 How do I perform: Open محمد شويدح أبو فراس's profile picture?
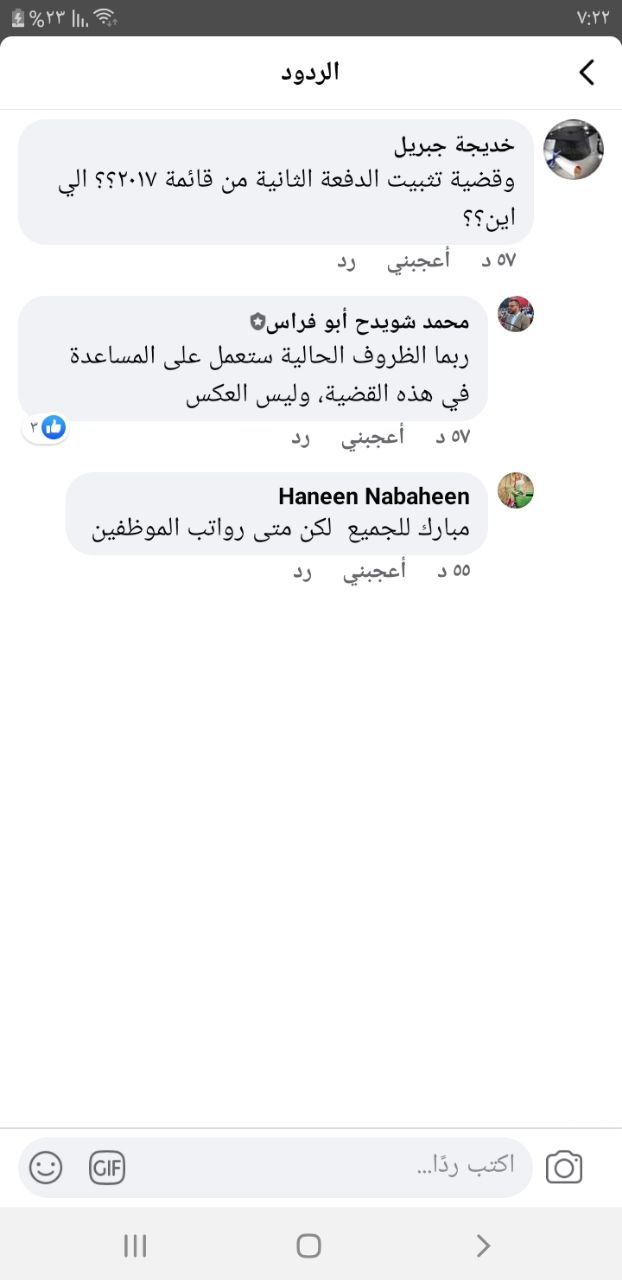[516, 314]
